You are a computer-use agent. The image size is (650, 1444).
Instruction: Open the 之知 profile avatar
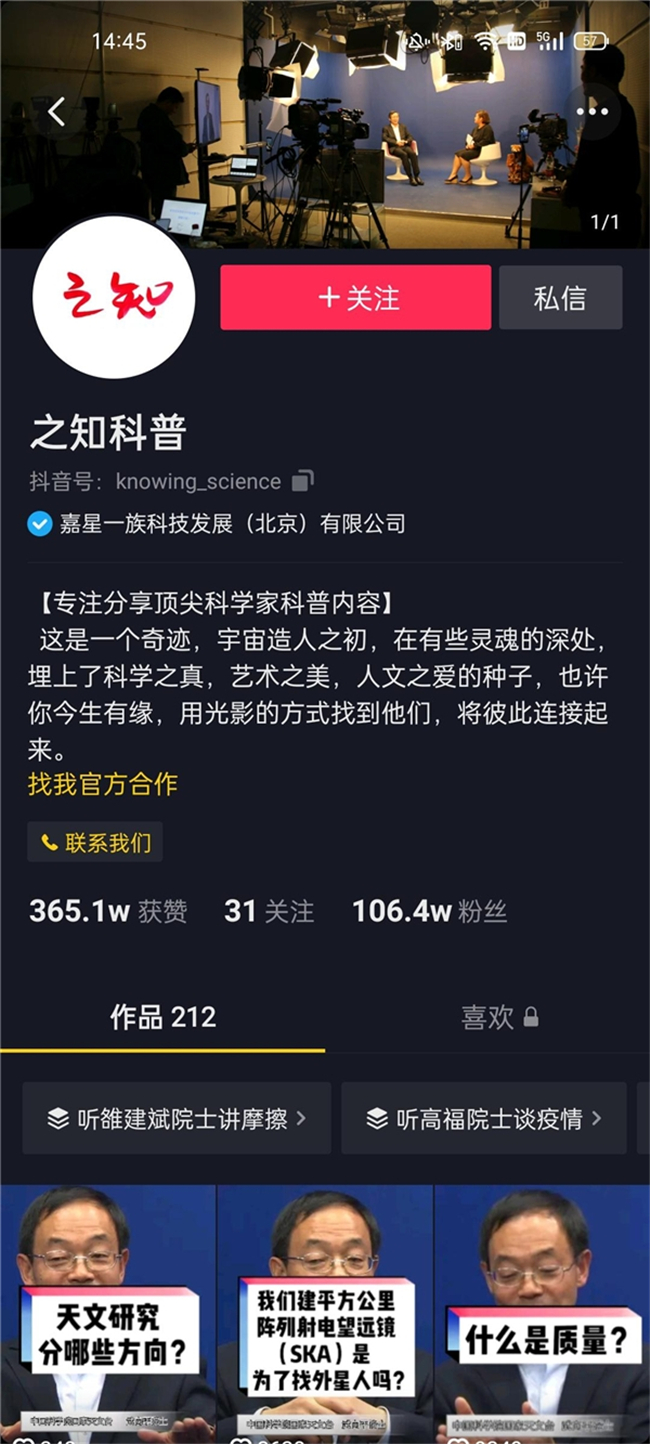[x=114, y=297]
